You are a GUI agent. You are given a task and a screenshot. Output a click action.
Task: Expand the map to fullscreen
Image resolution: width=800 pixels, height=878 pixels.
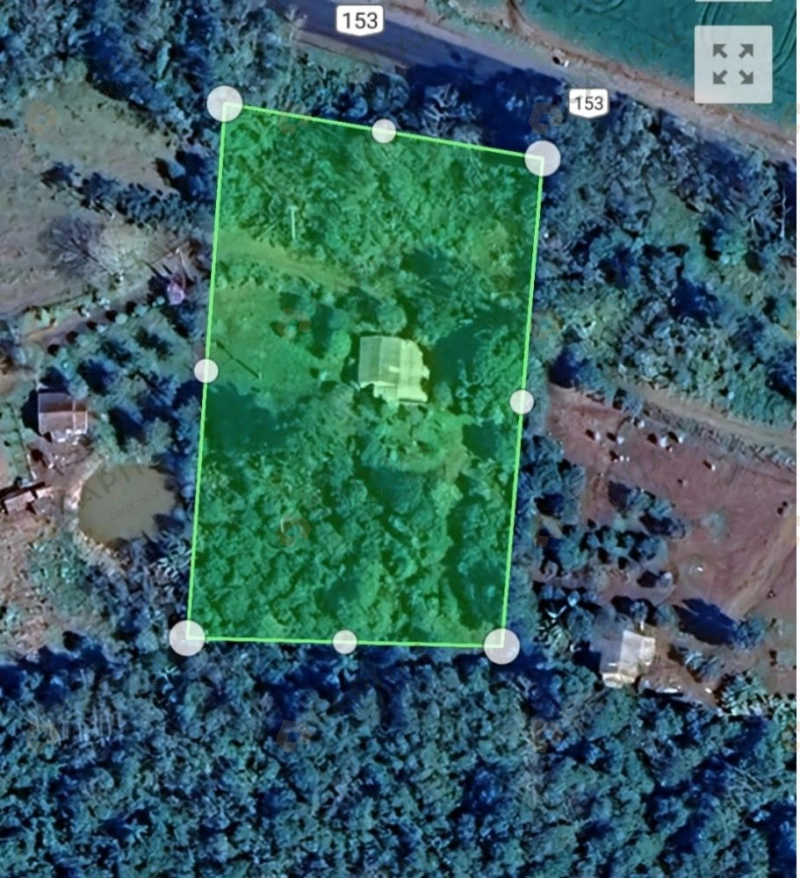[x=733, y=64]
